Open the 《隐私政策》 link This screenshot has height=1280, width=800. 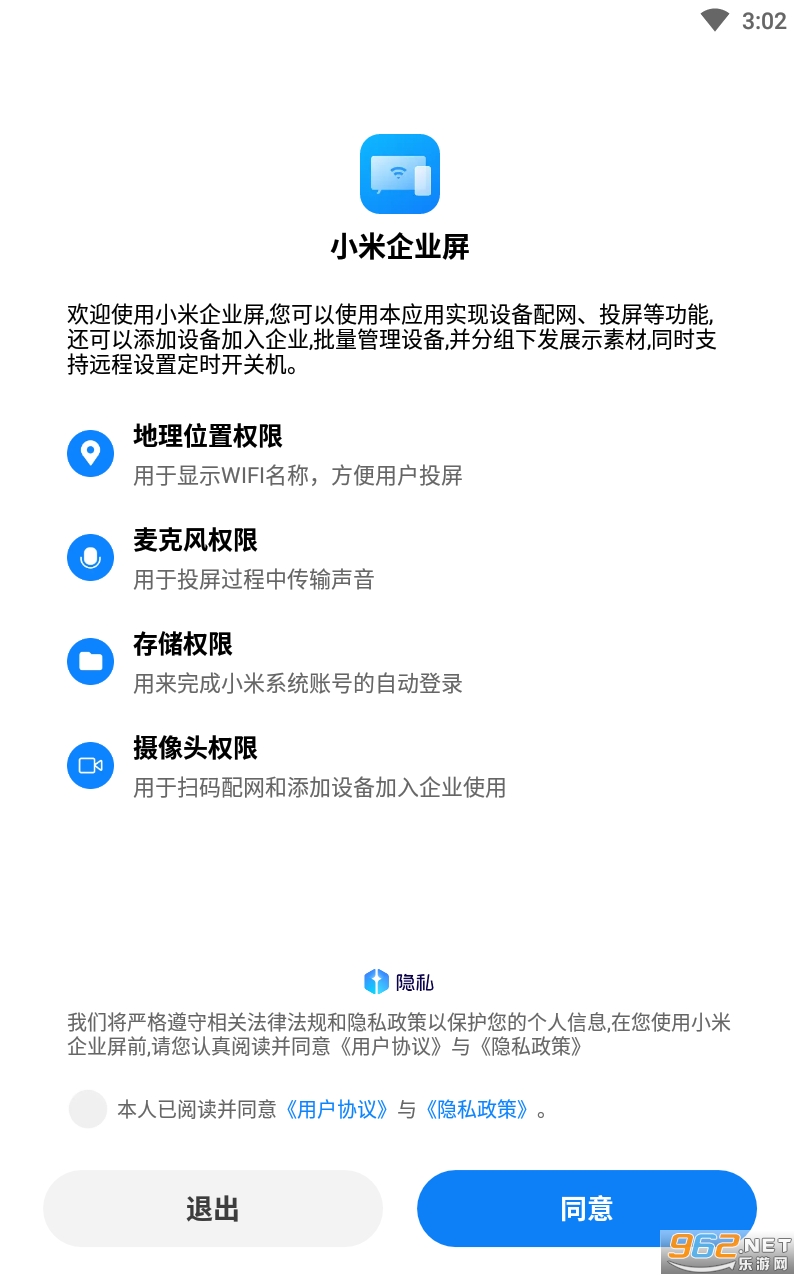click(x=476, y=1109)
